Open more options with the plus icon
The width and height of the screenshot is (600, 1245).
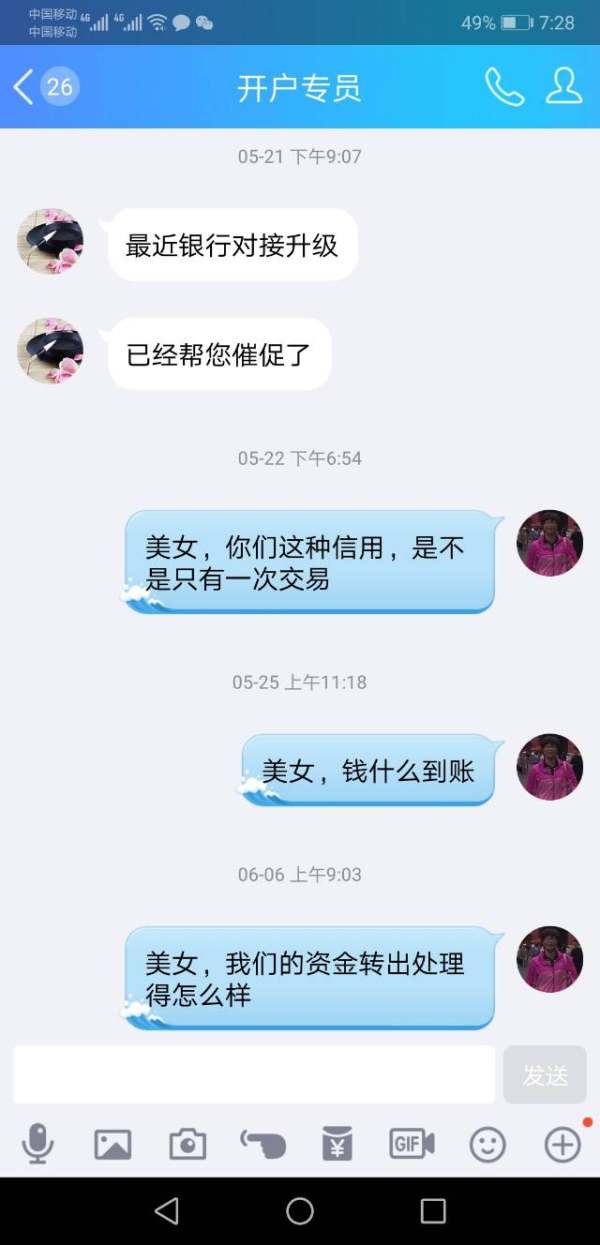pyautogui.click(x=562, y=1143)
